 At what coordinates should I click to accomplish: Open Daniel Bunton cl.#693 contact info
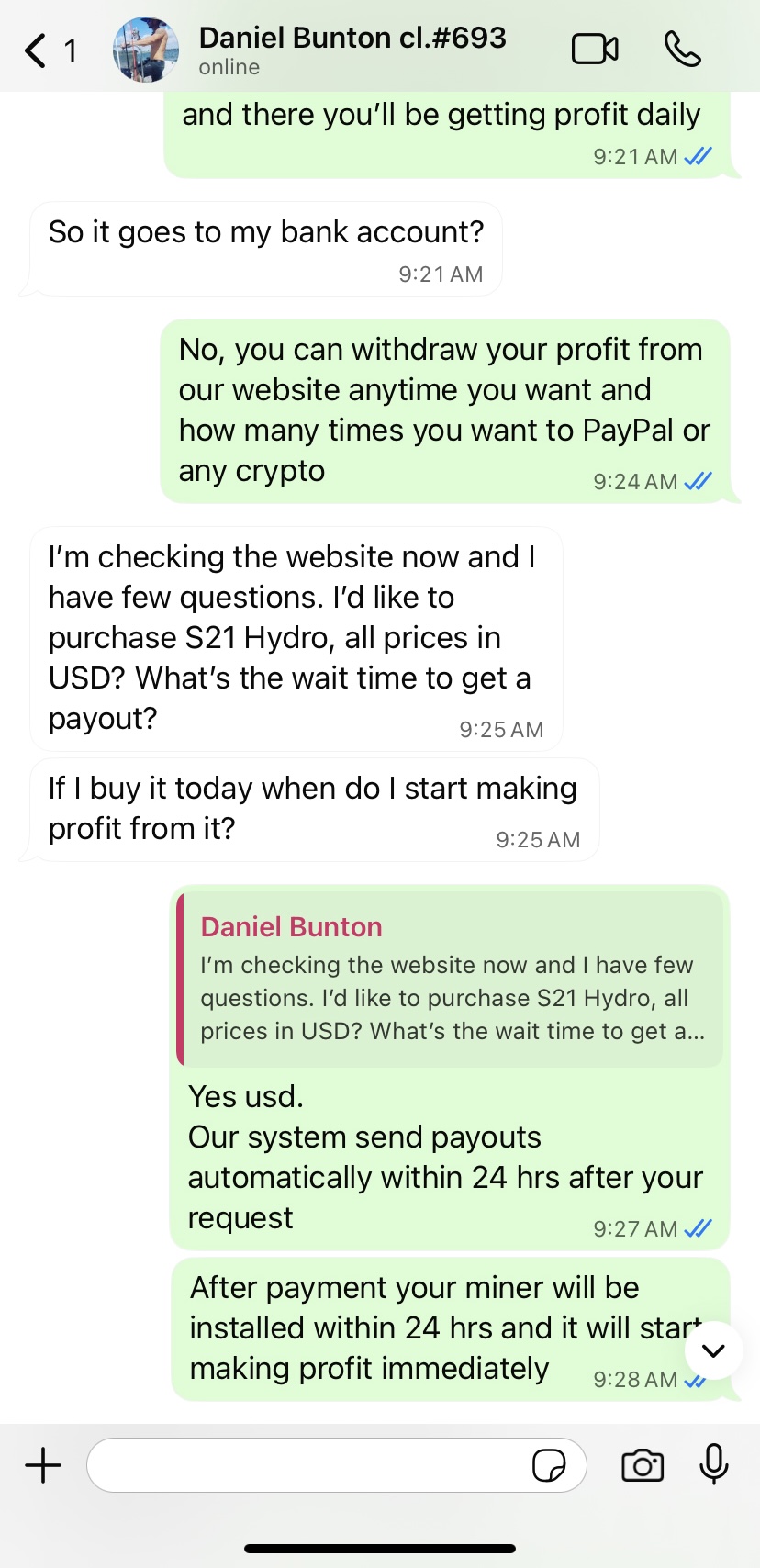(352, 49)
